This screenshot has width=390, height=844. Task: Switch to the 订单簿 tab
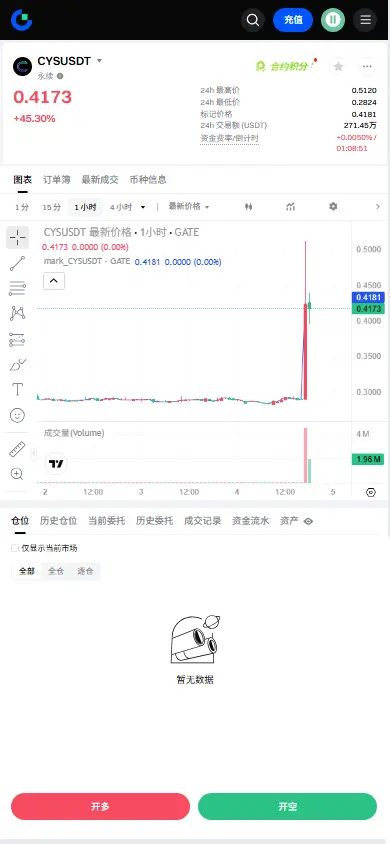point(56,180)
